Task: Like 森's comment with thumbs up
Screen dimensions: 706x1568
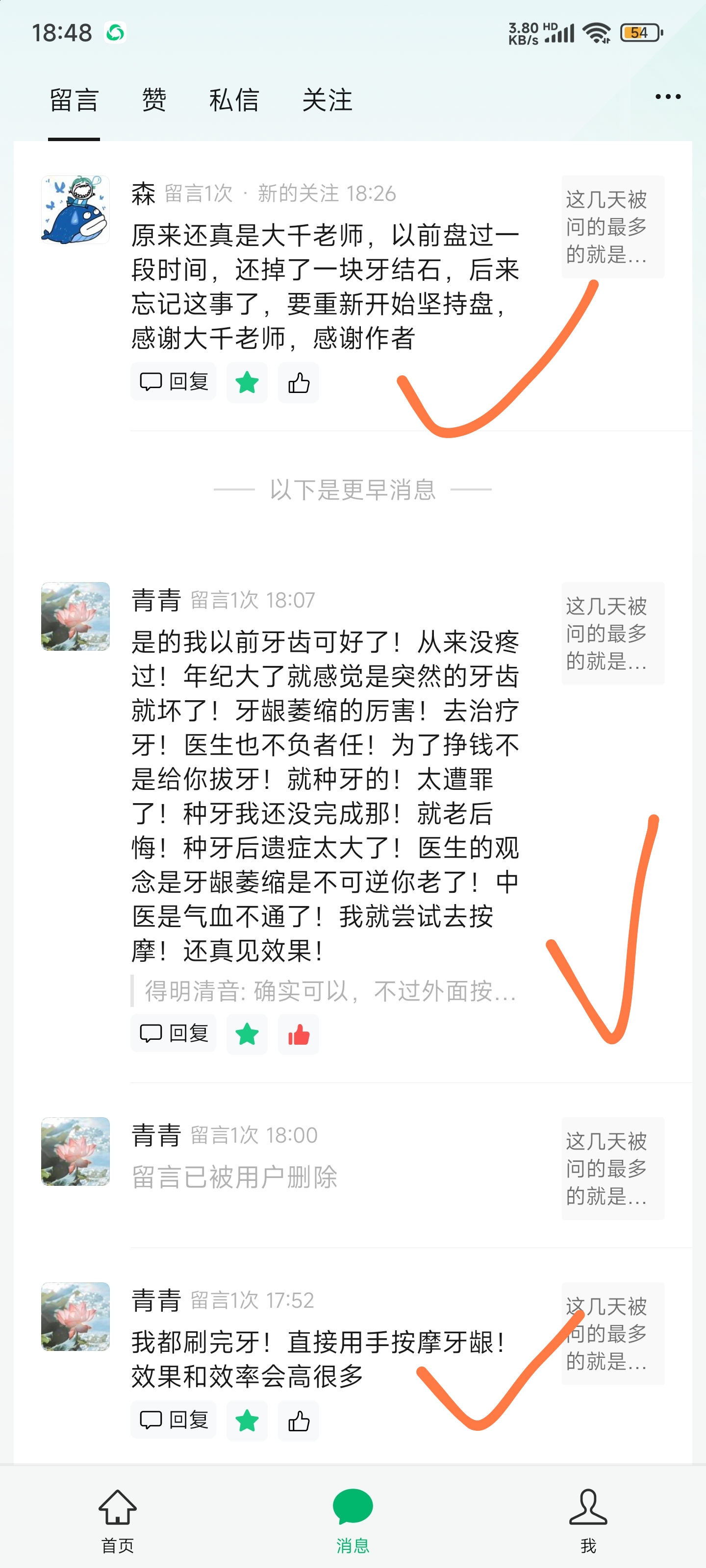Action: coord(299,383)
